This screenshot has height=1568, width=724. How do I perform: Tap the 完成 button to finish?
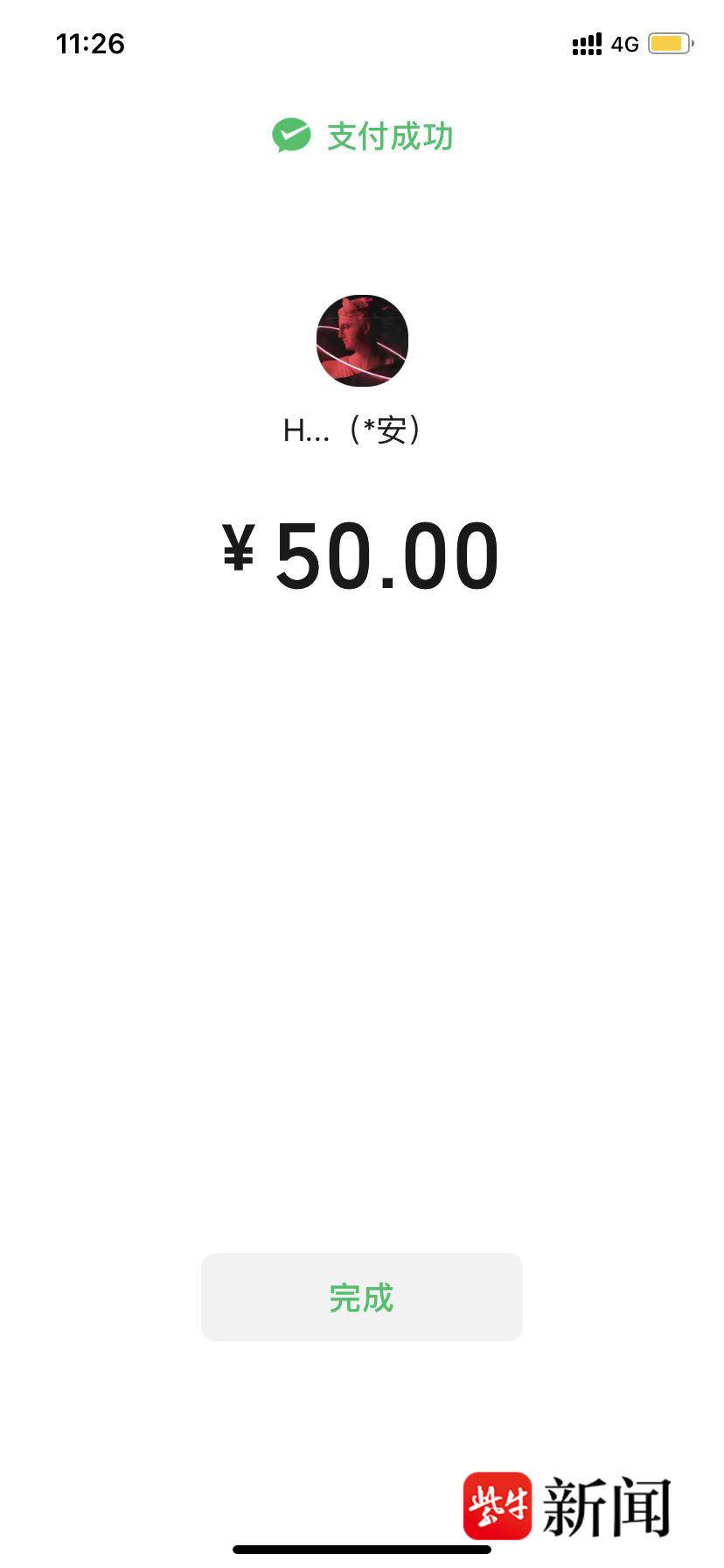pos(361,1297)
